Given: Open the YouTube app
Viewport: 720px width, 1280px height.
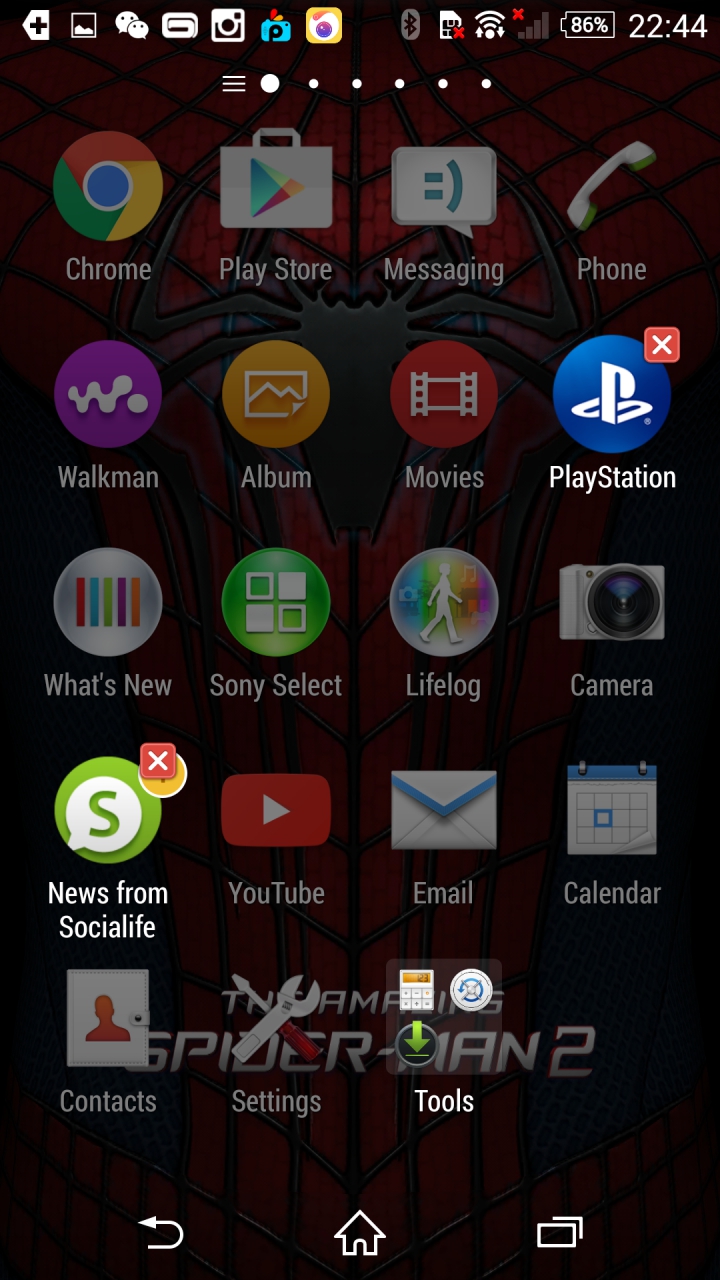Looking at the screenshot, I should pyautogui.click(x=276, y=811).
